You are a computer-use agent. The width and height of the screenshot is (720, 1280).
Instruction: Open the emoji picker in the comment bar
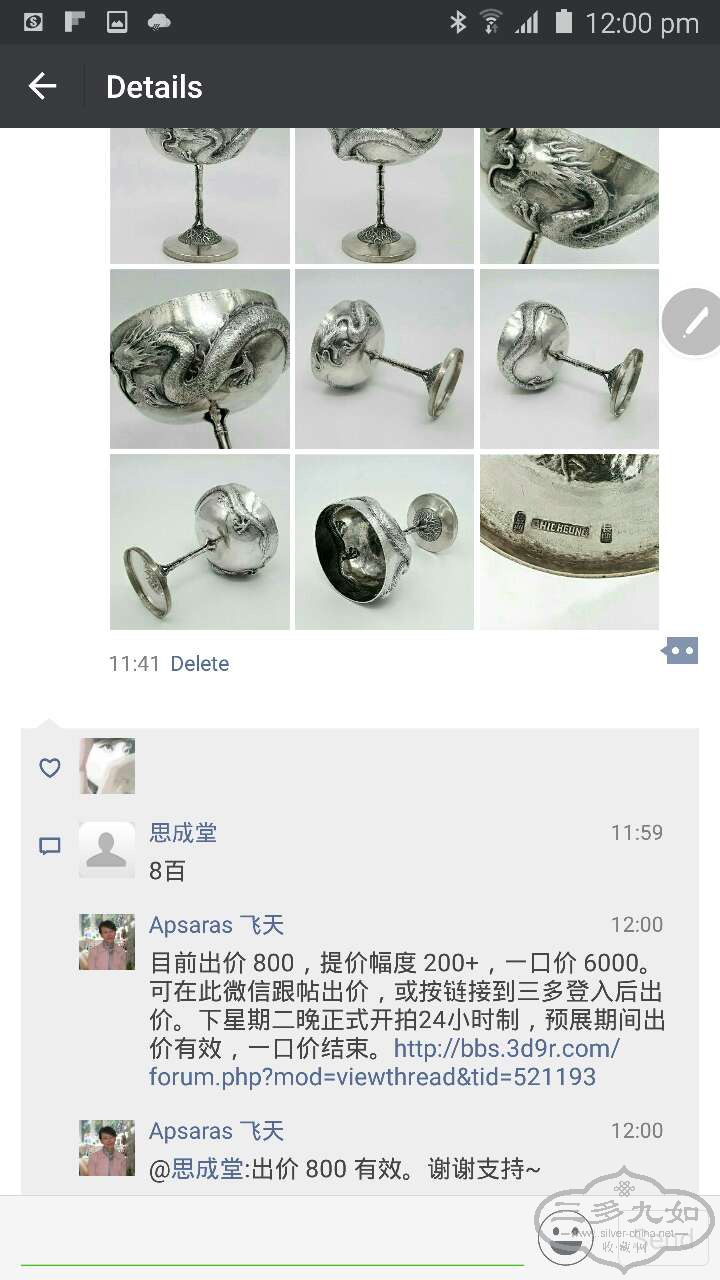(565, 1238)
